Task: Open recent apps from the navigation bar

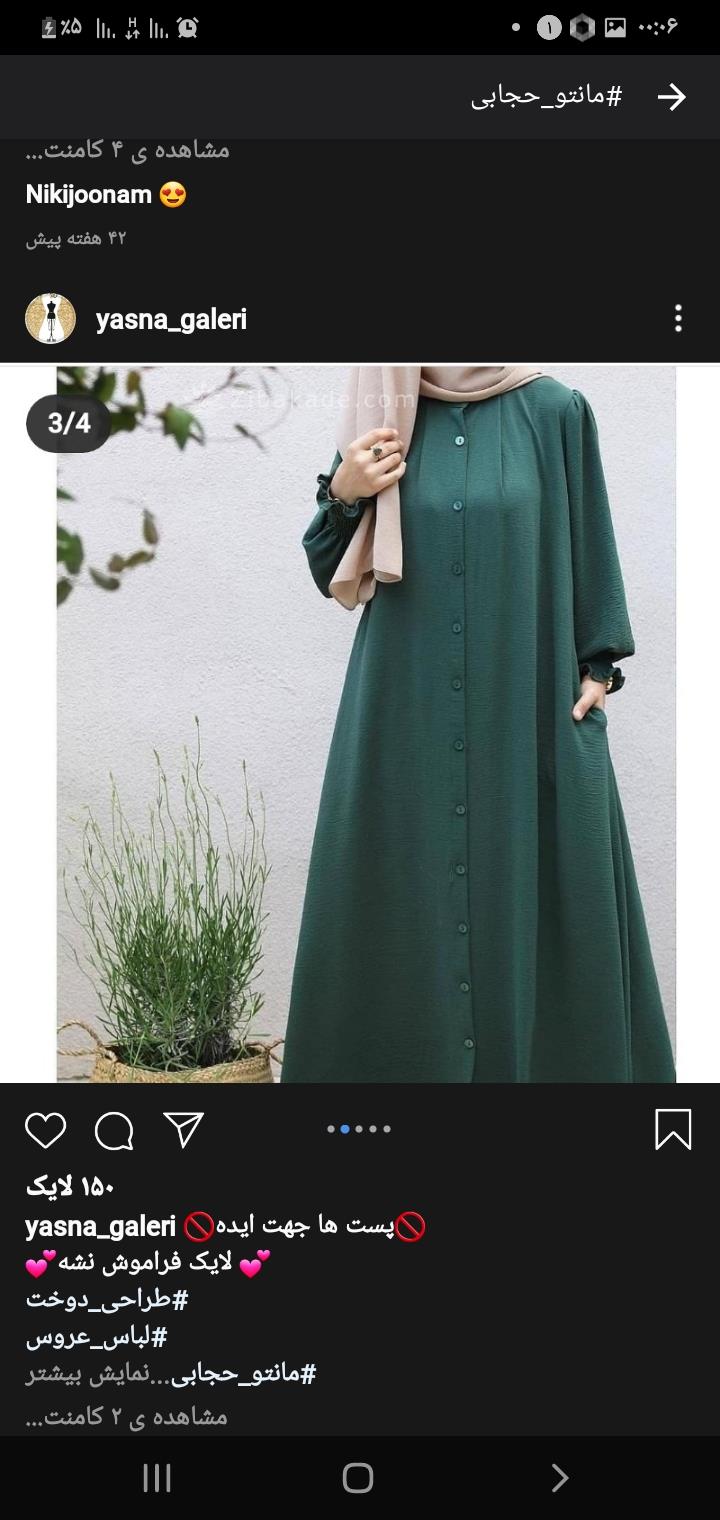Action: coord(157,1478)
